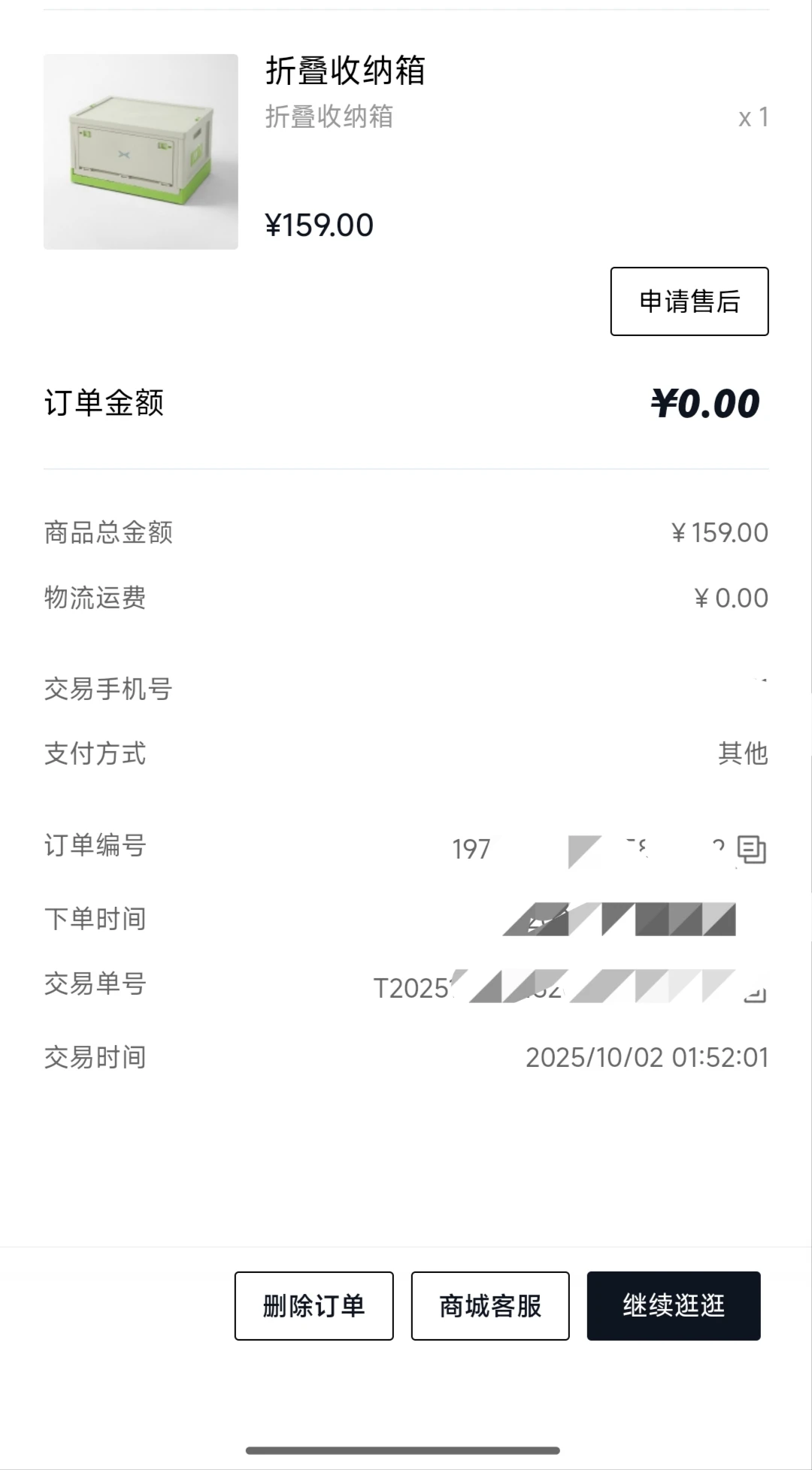Tap 申请售后 to request after-sales service
Screen dimensions: 812x1470
[x=689, y=302]
